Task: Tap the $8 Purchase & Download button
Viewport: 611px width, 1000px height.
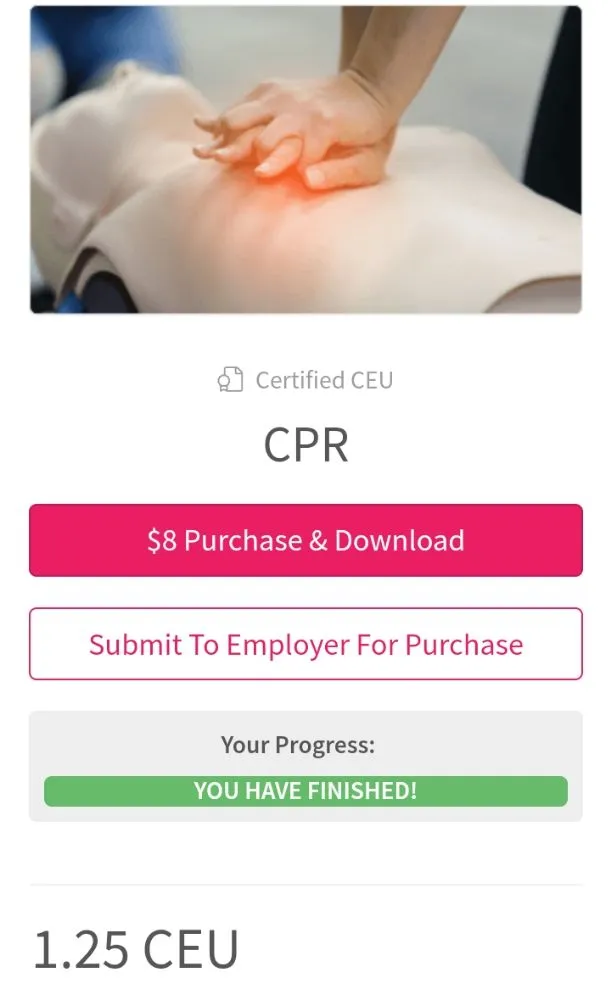Action: tap(305, 541)
